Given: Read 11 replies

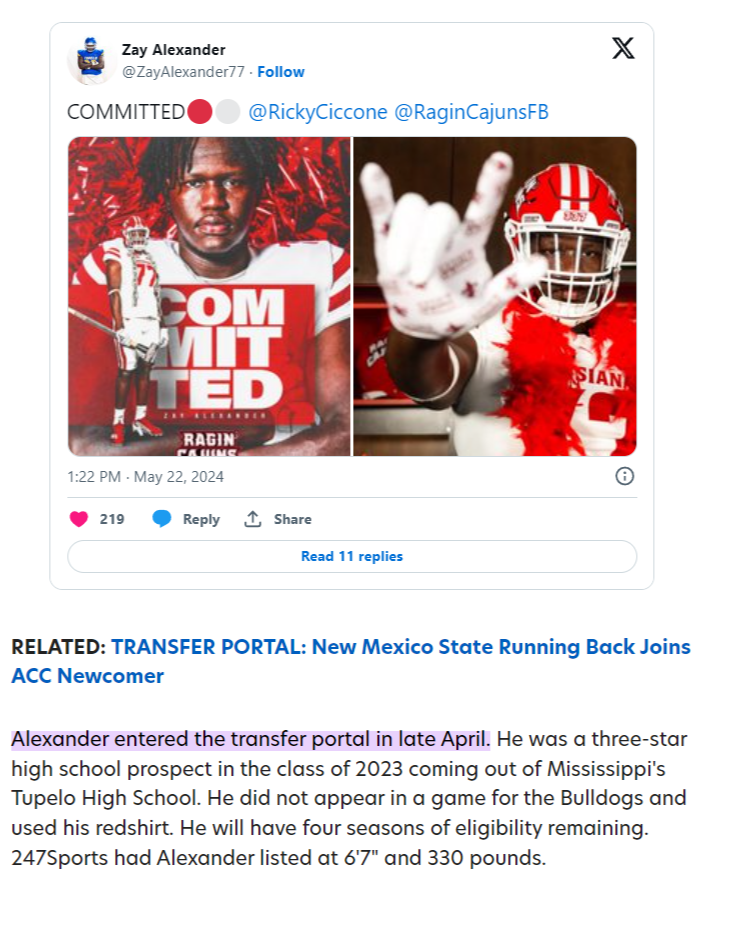Looking at the screenshot, I should 351,556.
